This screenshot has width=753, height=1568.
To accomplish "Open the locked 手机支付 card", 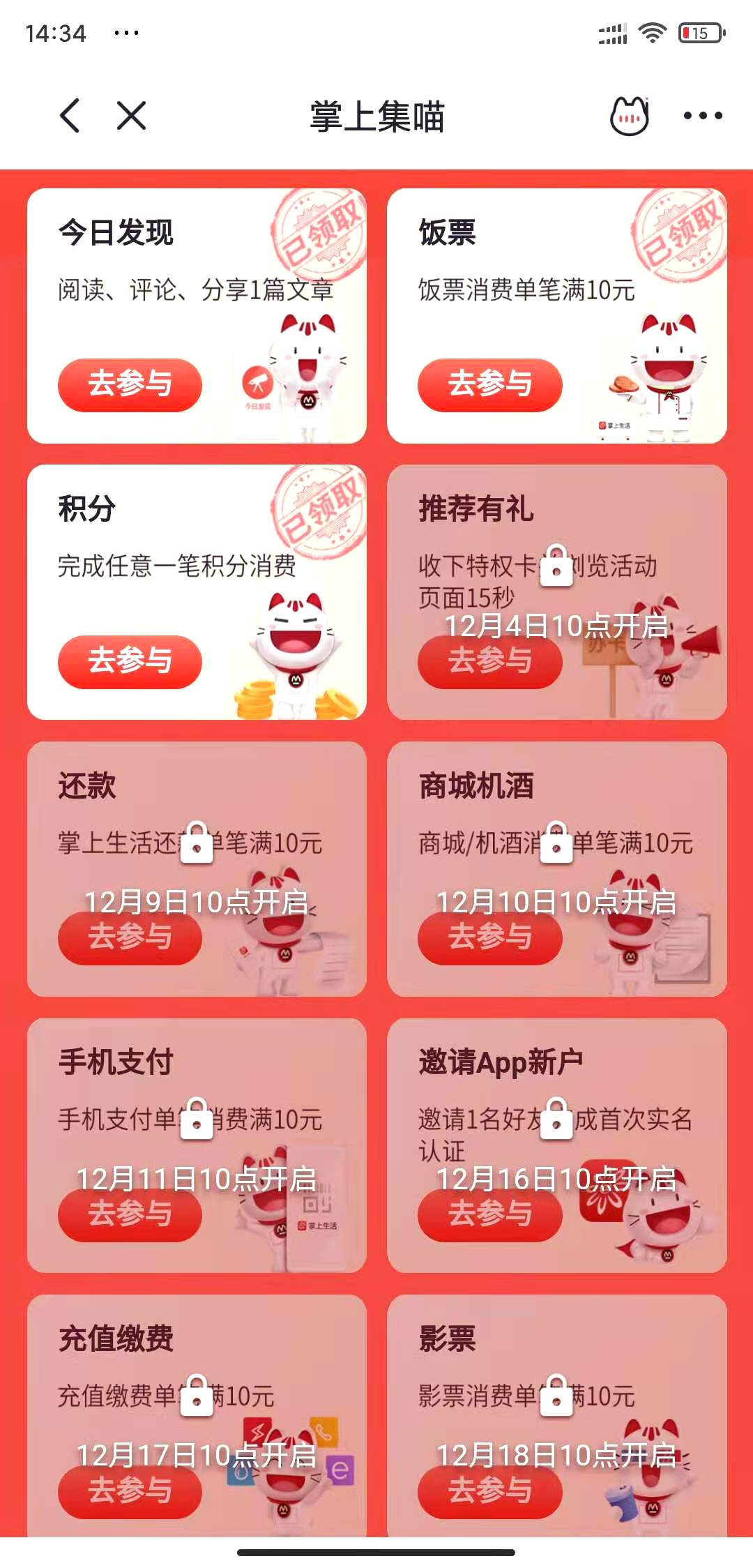I will click(x=197, y=1145).
